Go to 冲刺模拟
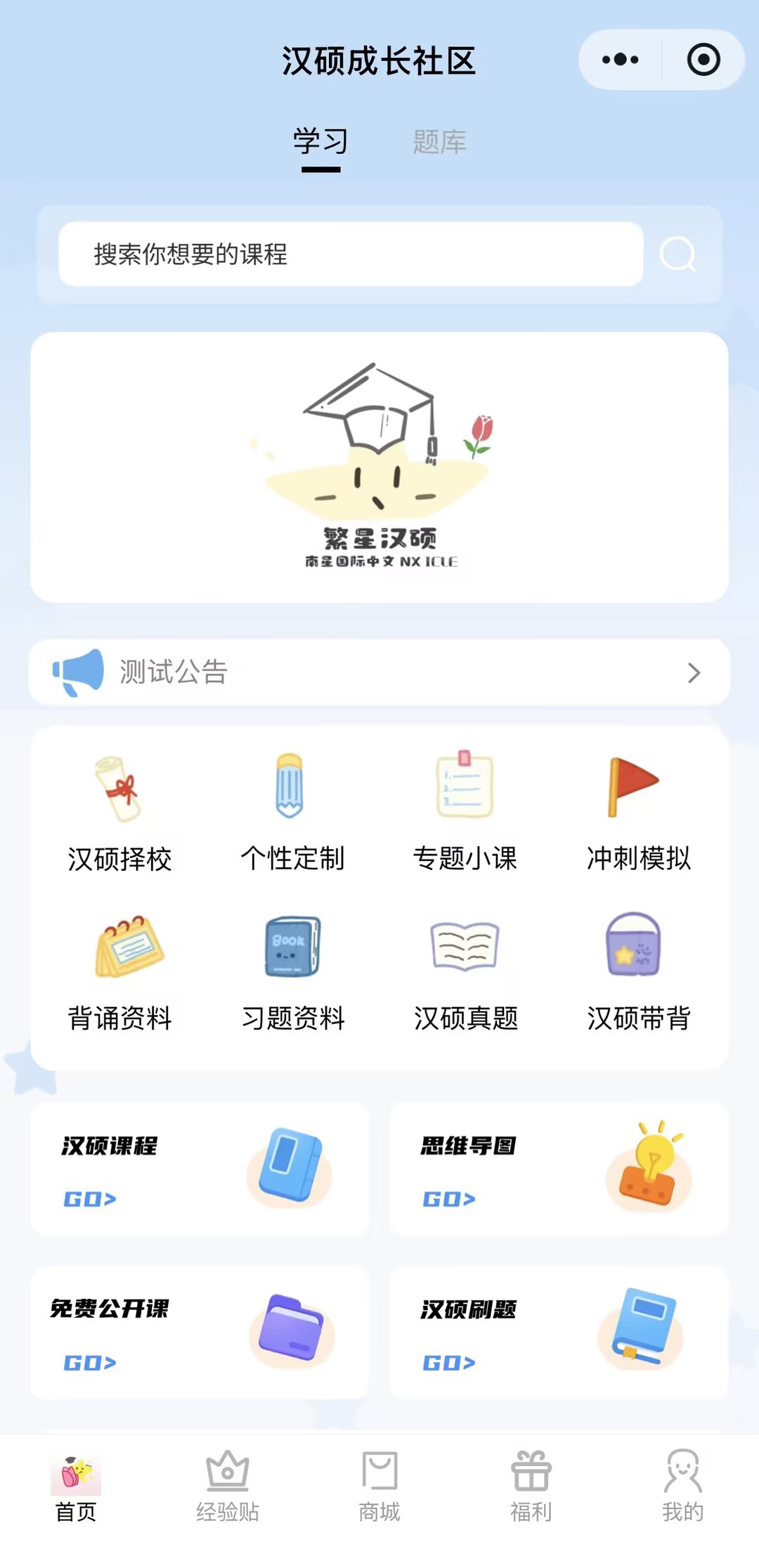The height and width of the screenshot is (1568, 759). click(638, 812)
